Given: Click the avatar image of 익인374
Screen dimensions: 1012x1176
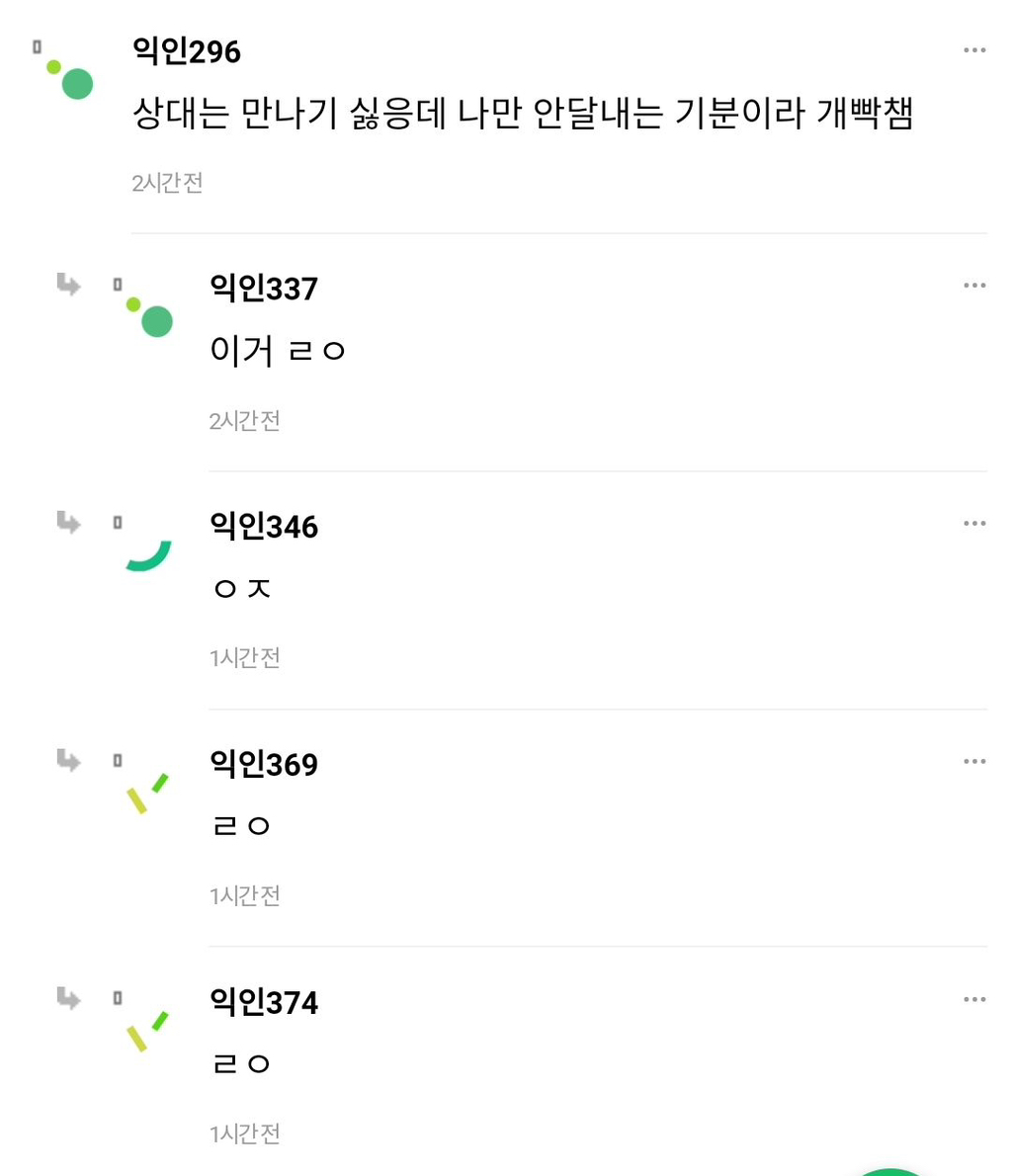Looking at the screenshot, I should point(148,1029).
